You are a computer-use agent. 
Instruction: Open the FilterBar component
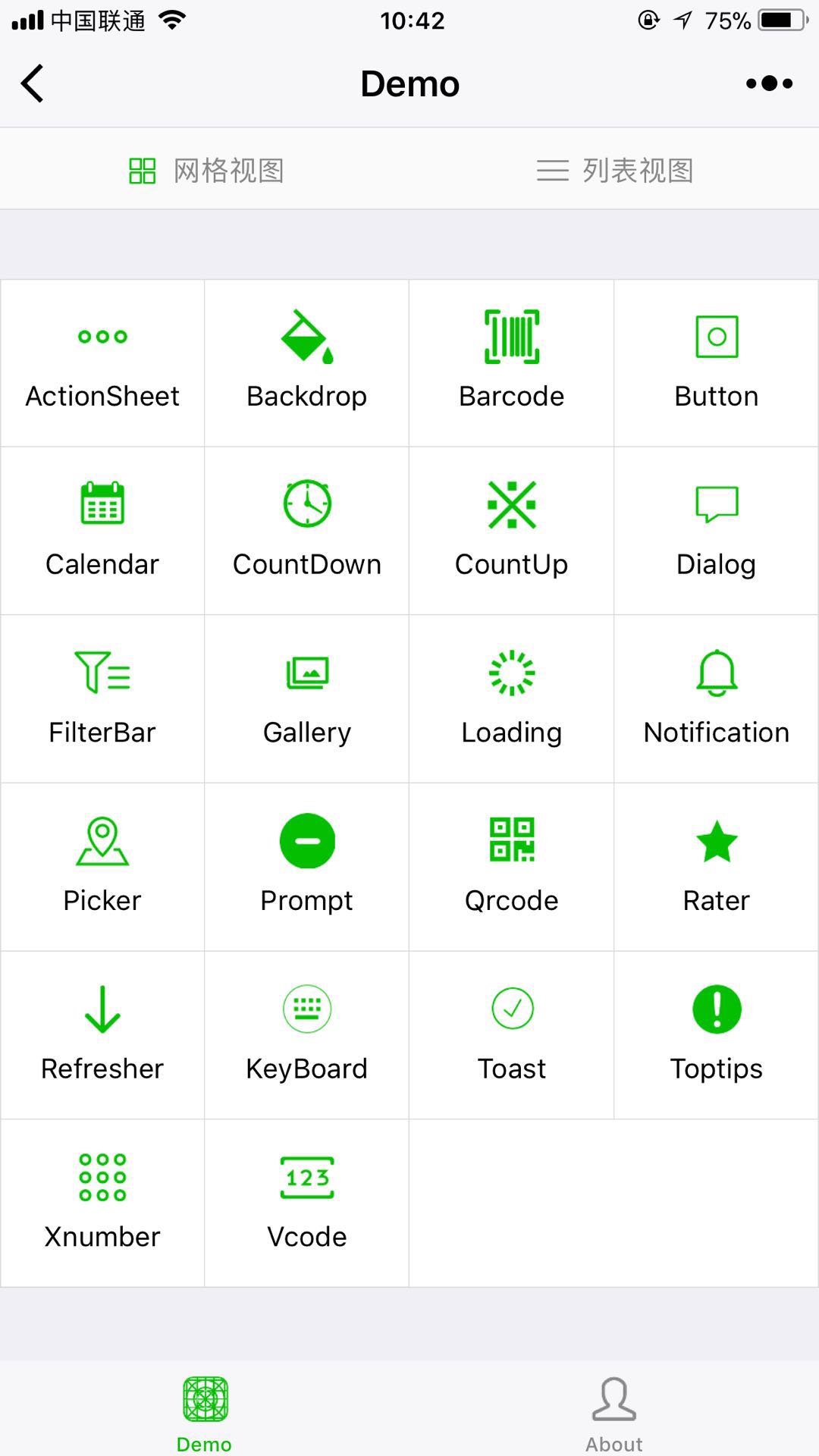102,699
